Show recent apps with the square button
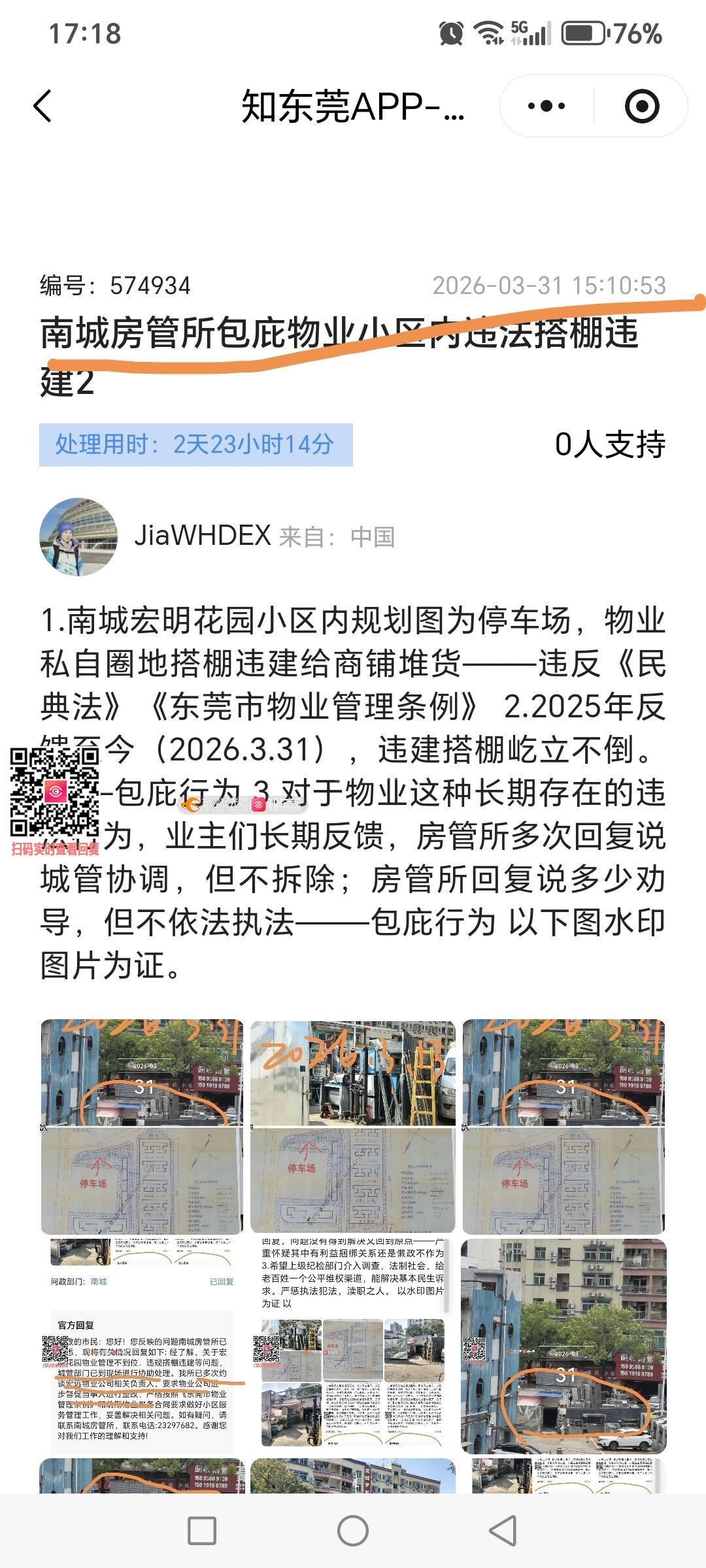Viewport: 706px width, 1568px height. (x=202, y=1530)
